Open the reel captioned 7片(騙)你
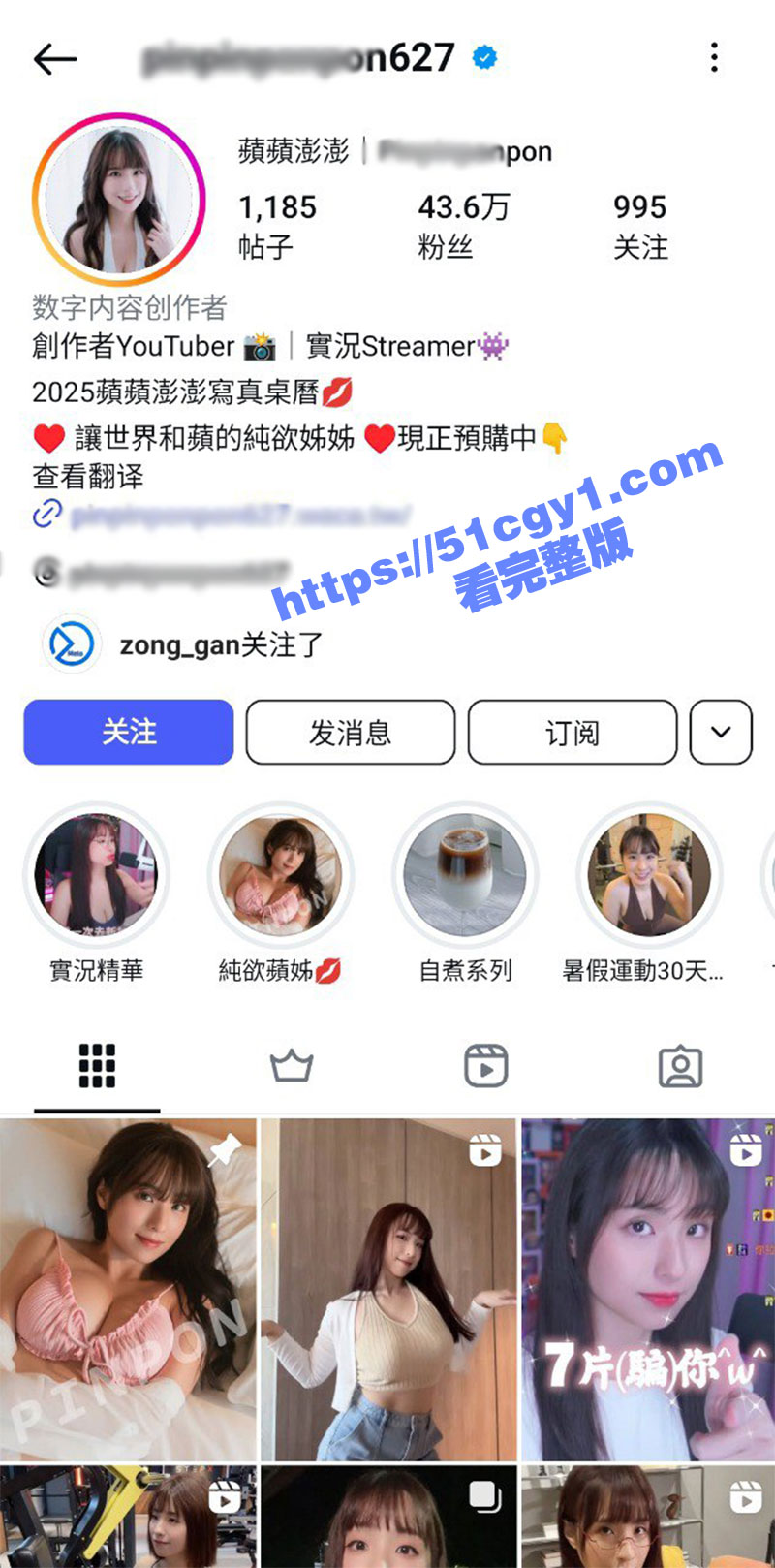This screenshot has width=775, height=1568. [647, 1289]
